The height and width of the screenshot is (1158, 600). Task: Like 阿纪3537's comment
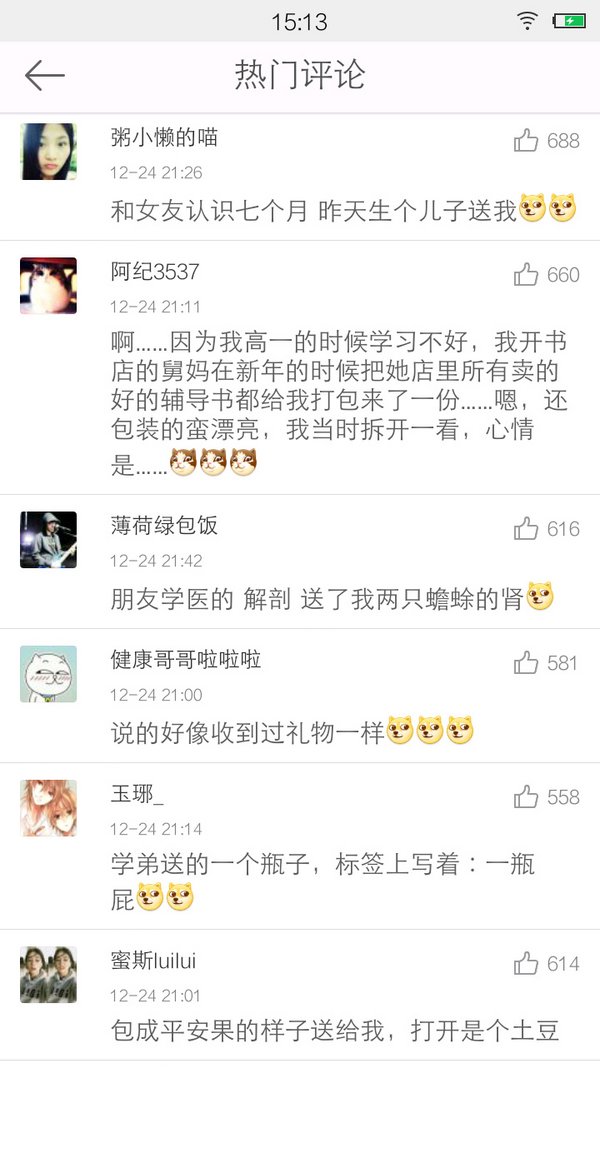[527, 275]
